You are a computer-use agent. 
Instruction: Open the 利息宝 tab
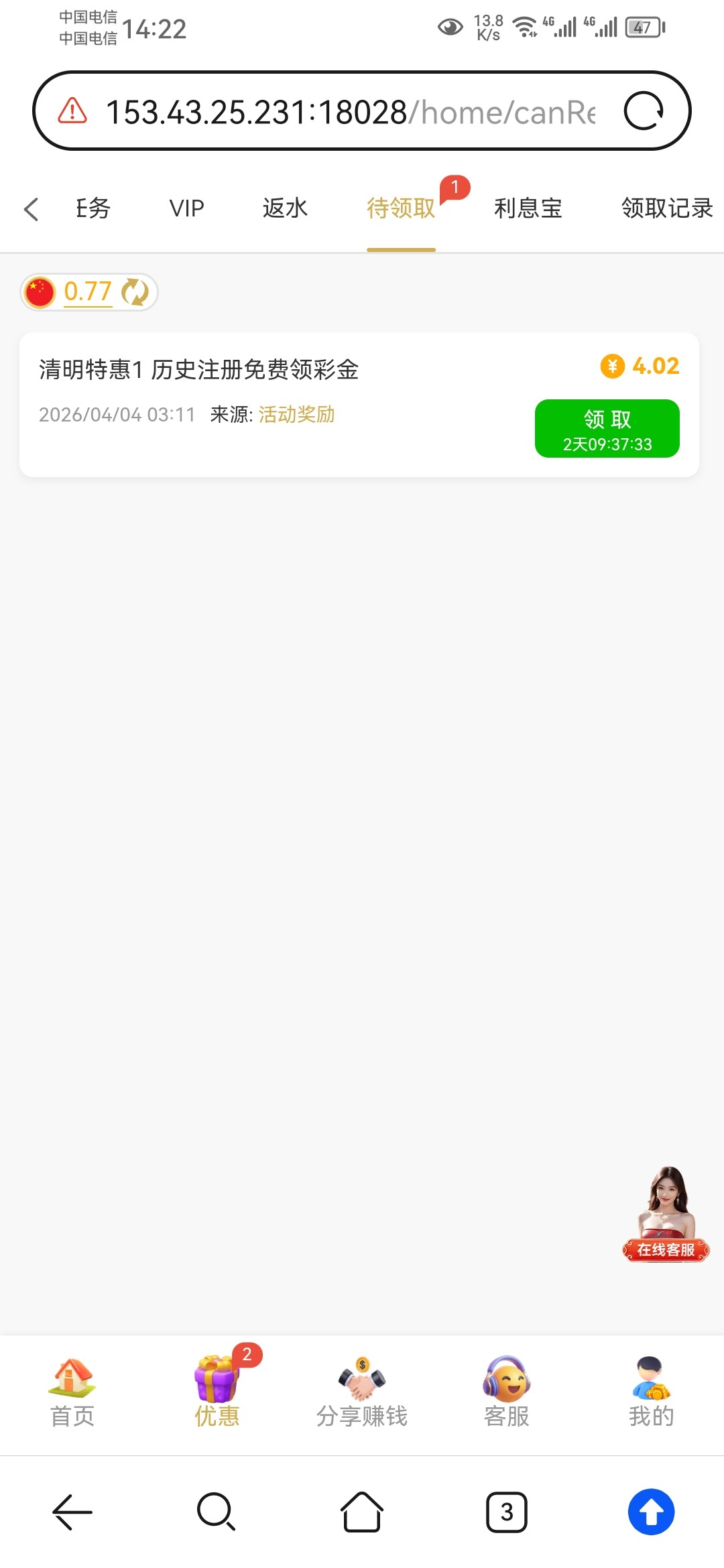[528, 208]
